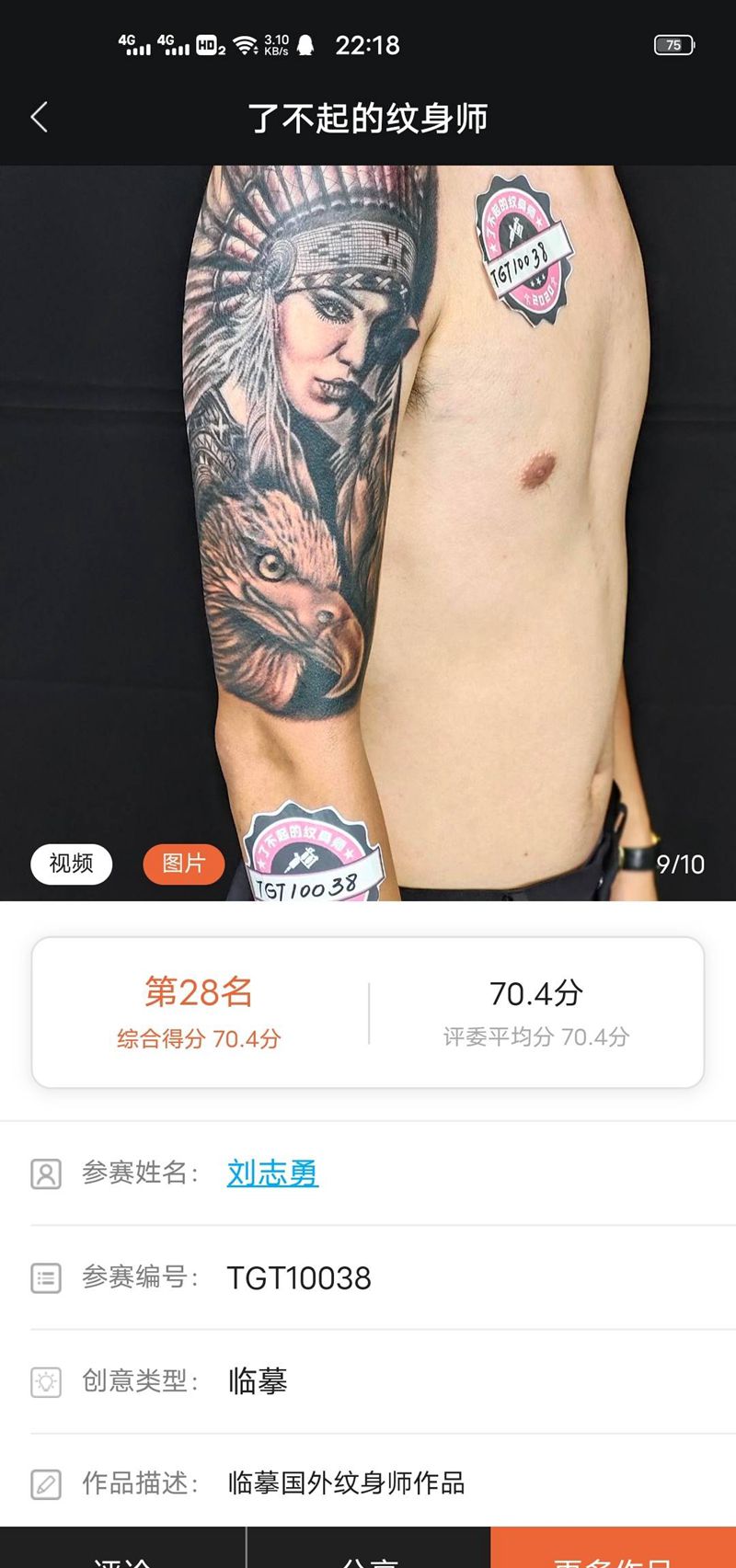Switch to the 视频 view
The image size is (736, 1568).
pyautogui.click(x=72, y=864)
